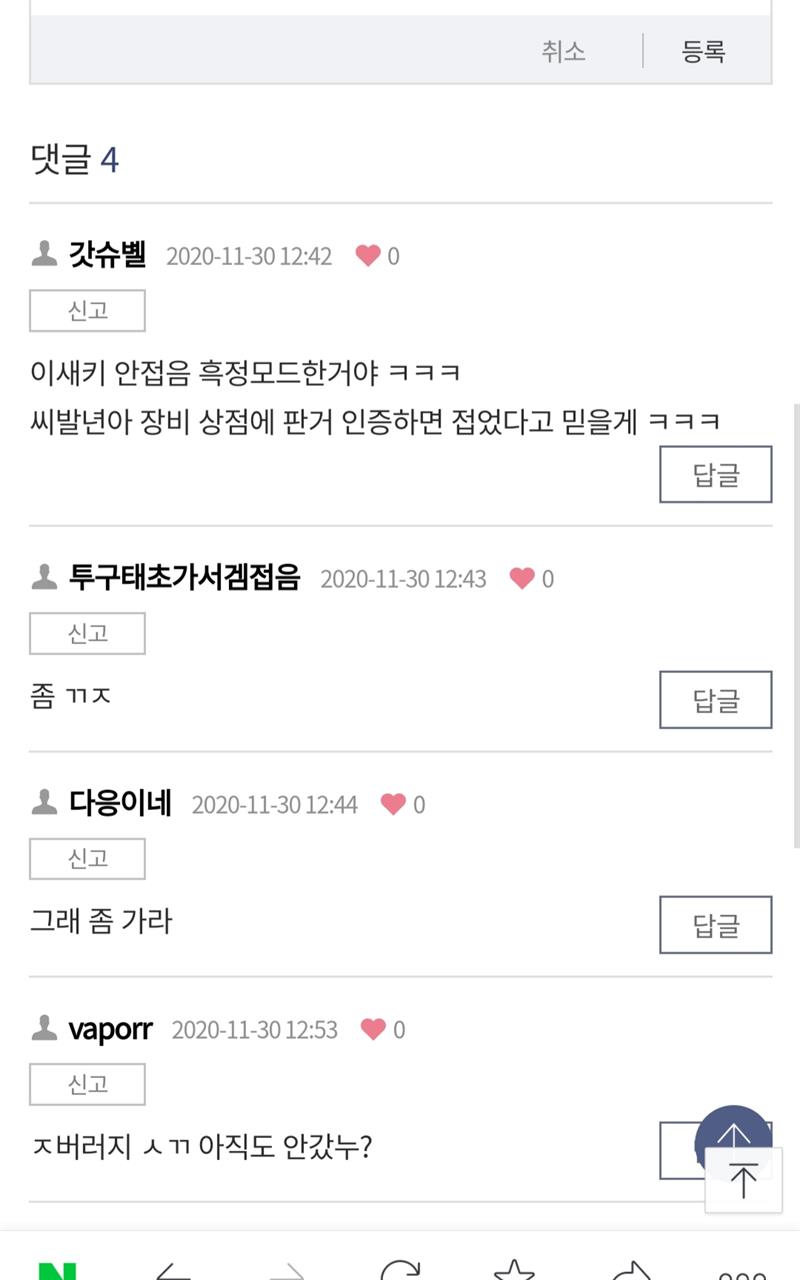Like 다응이네's comment
Image resolution: width=800 pixels, height=1280 pixels.
click(394, 804)
